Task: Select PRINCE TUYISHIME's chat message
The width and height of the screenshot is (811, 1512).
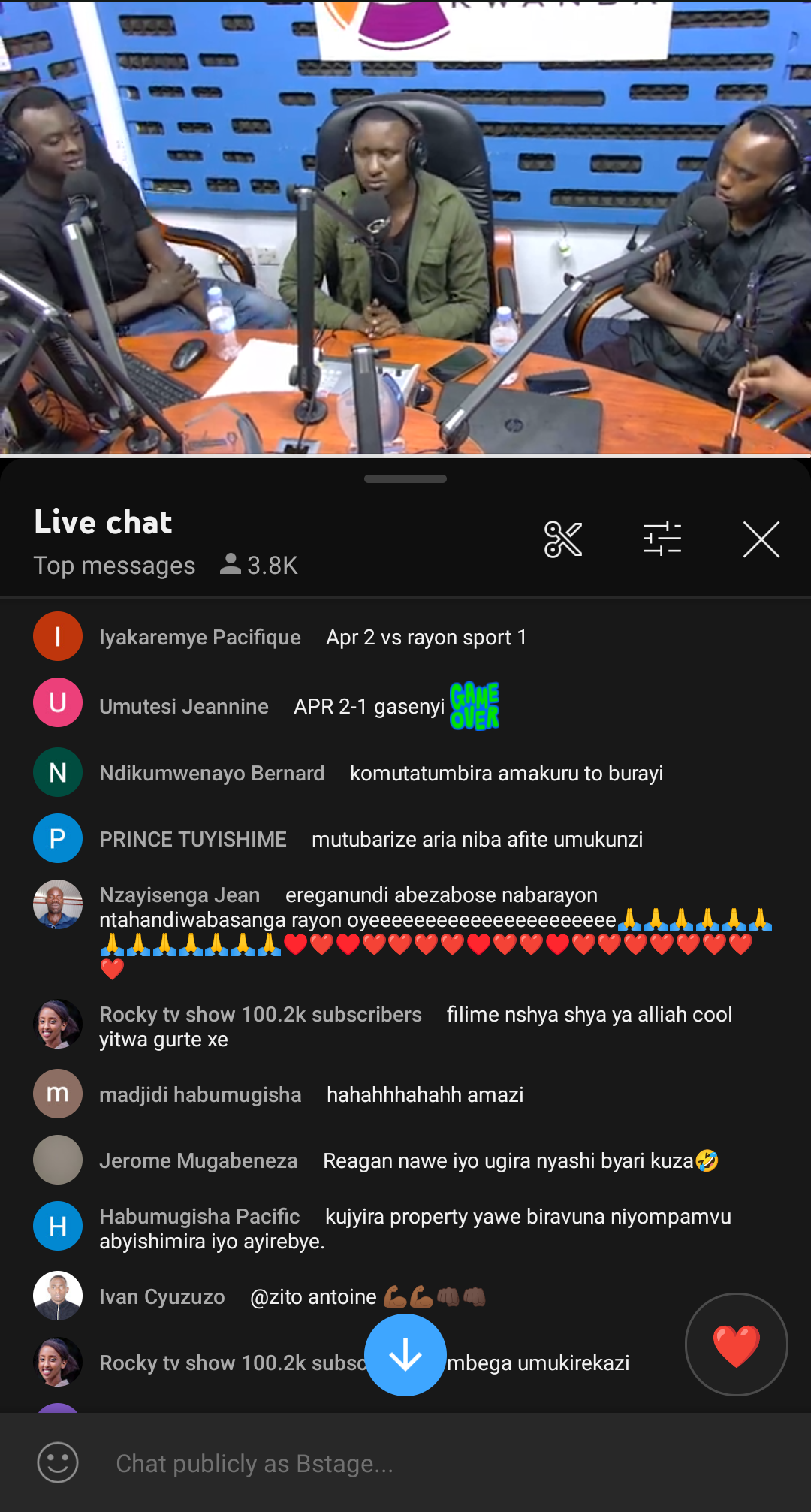Action: coord(476,840)
